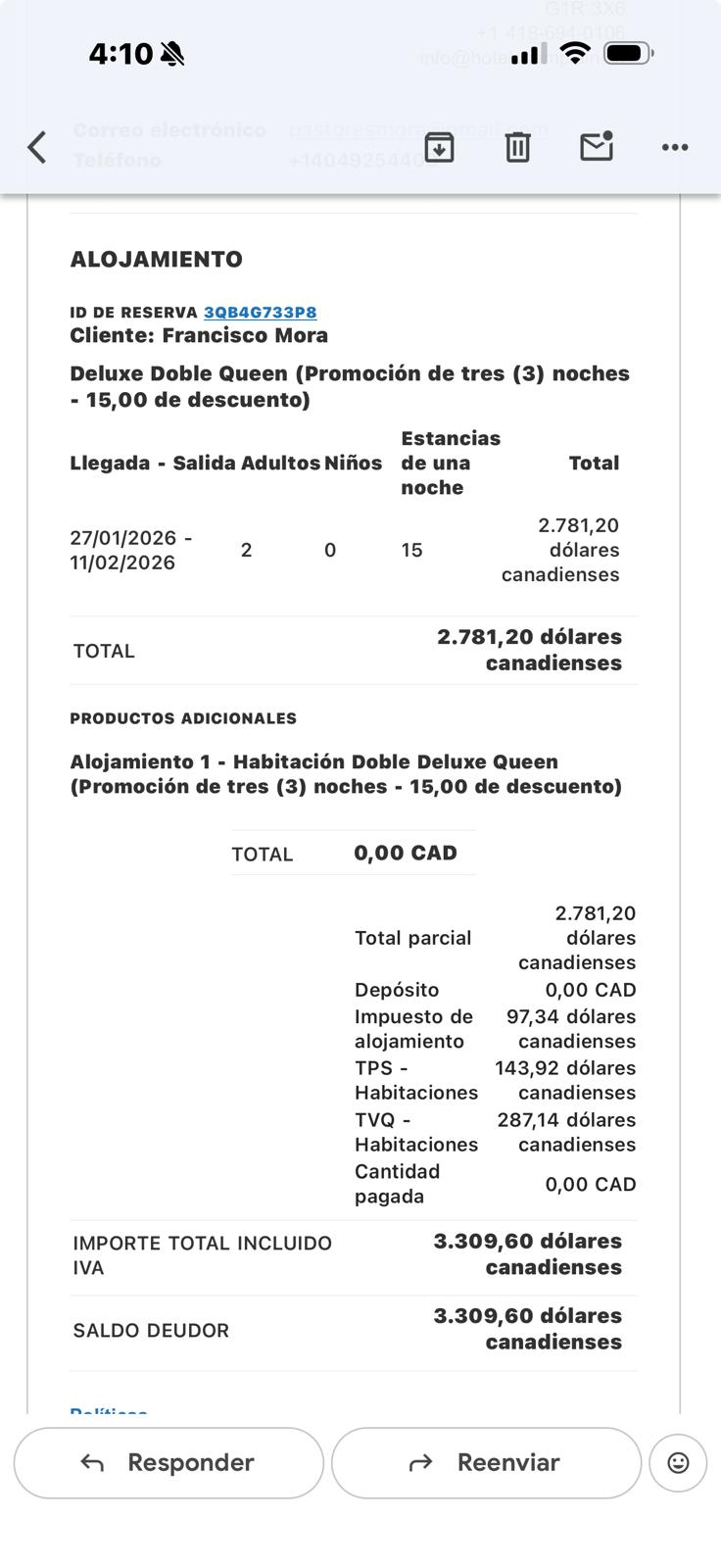
Task: Open reservation ID 3QB4G733P8 link
Action: tap(260, 313)
